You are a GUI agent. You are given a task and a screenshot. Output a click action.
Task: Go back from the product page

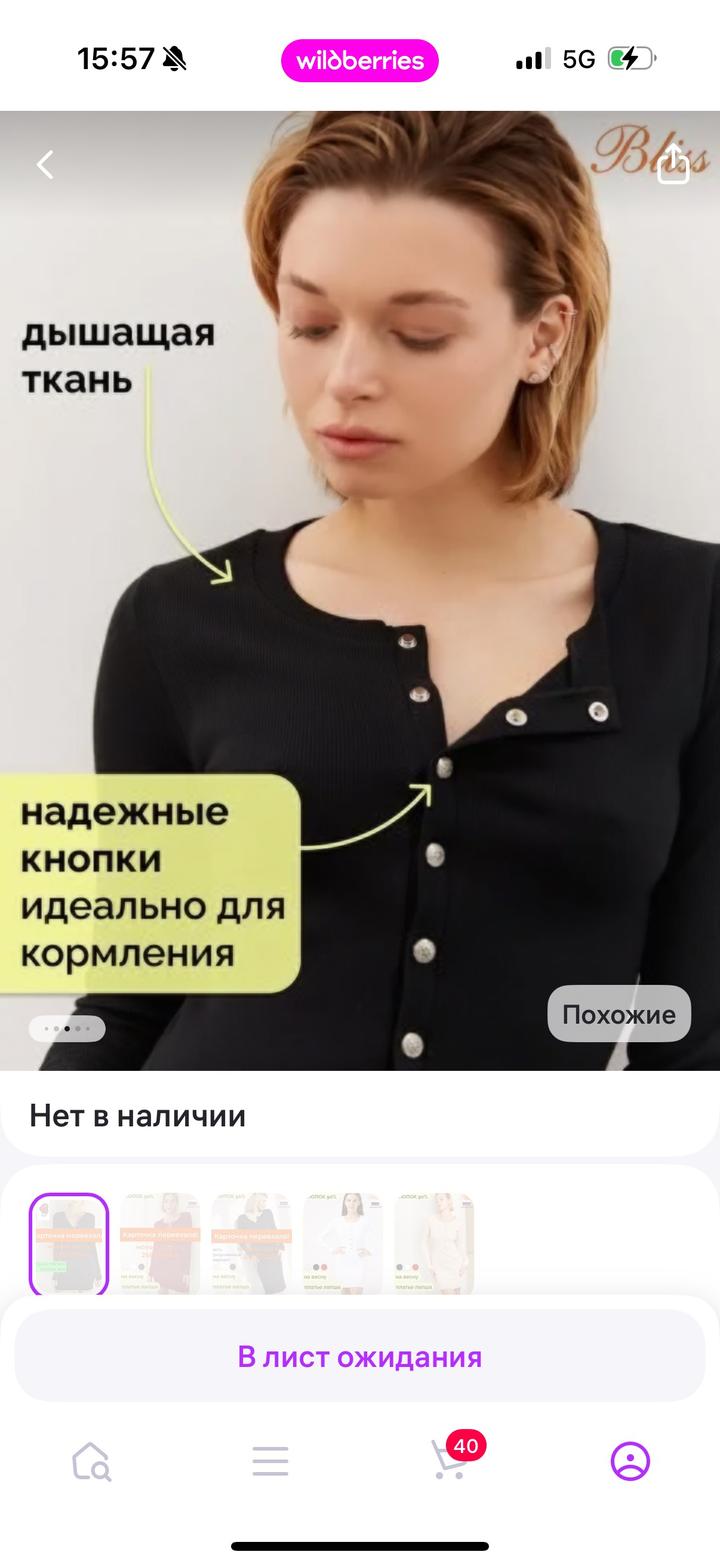coord(45,165)
